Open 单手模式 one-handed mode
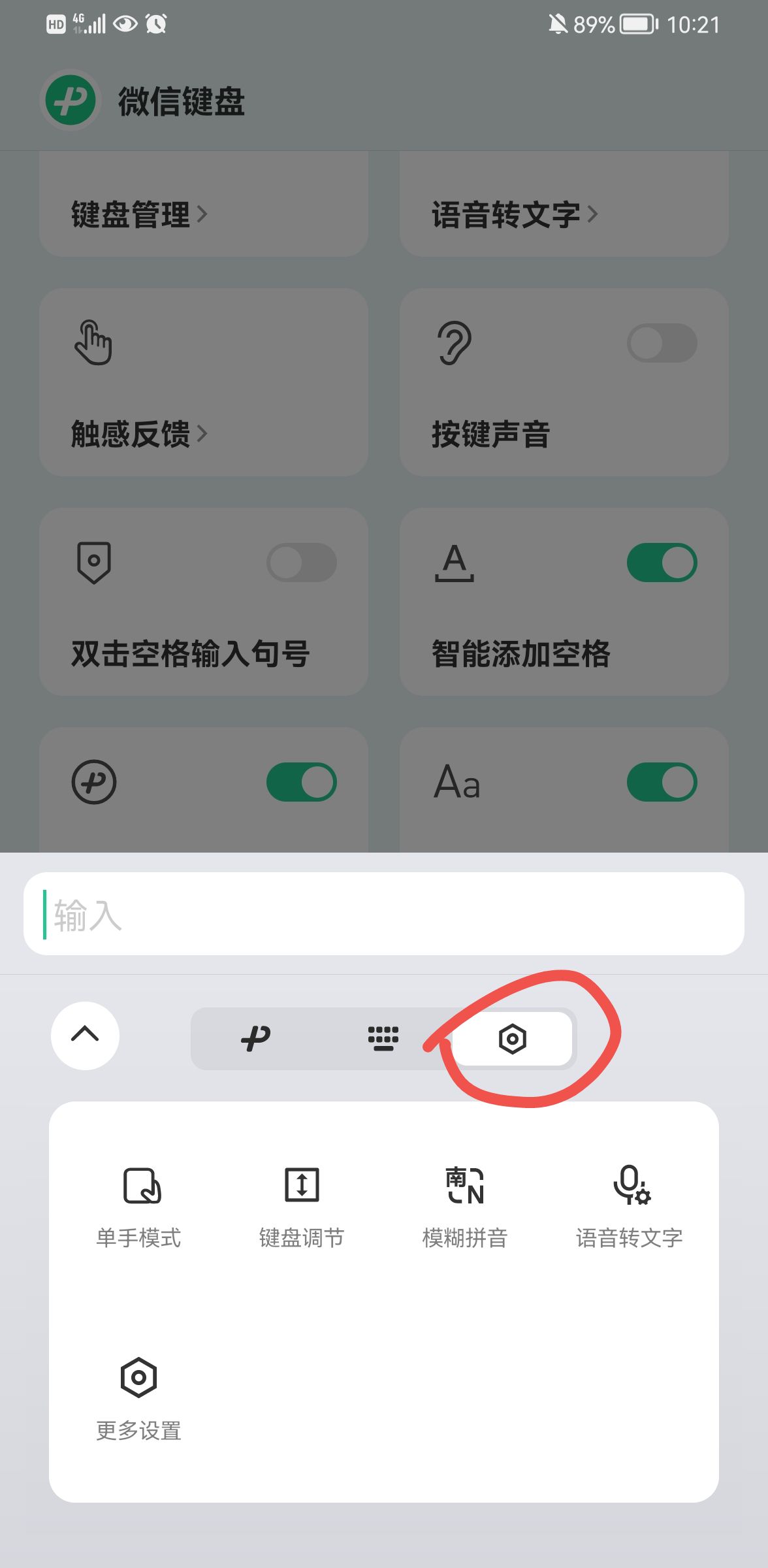This screenshot has height=1568, width=768. click(x=139, y=1205)
